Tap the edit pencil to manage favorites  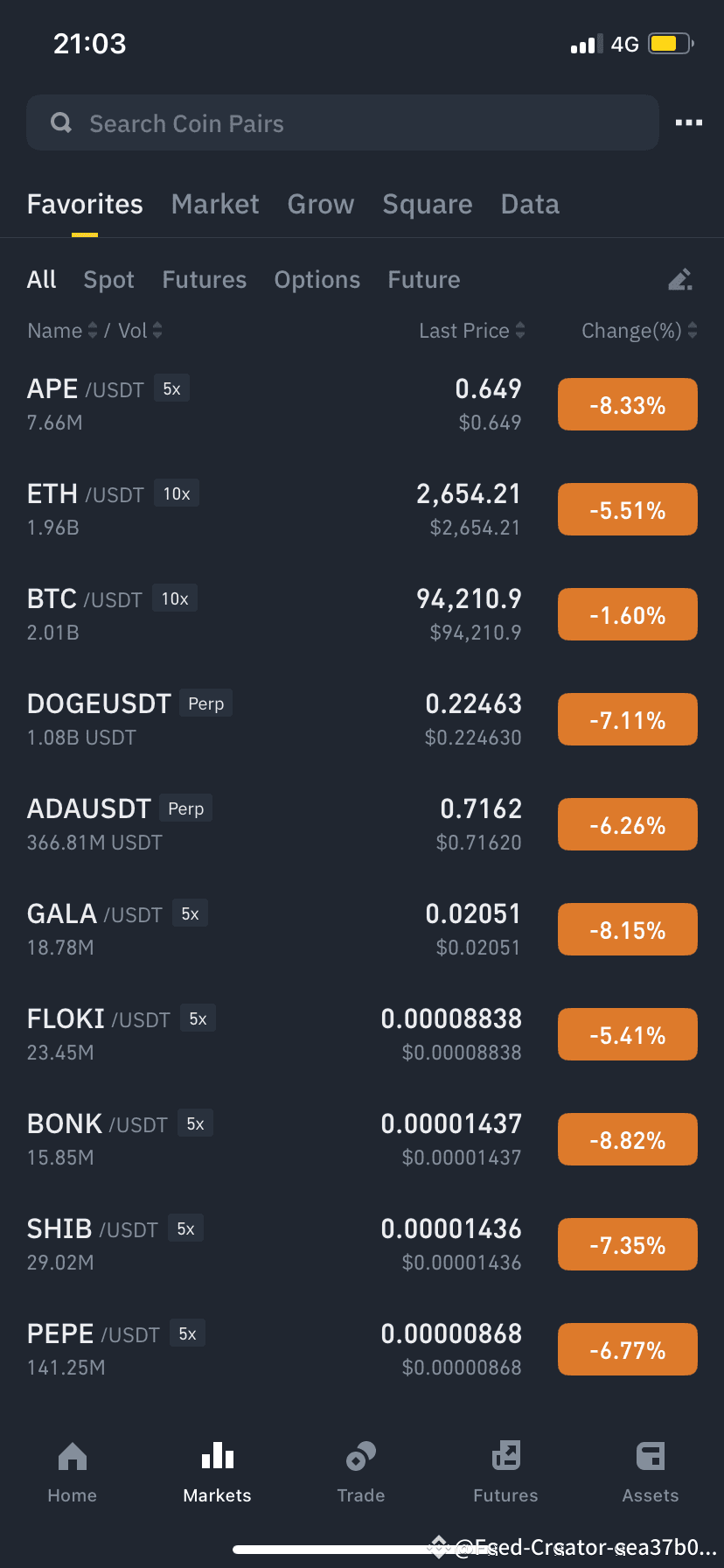679,279
